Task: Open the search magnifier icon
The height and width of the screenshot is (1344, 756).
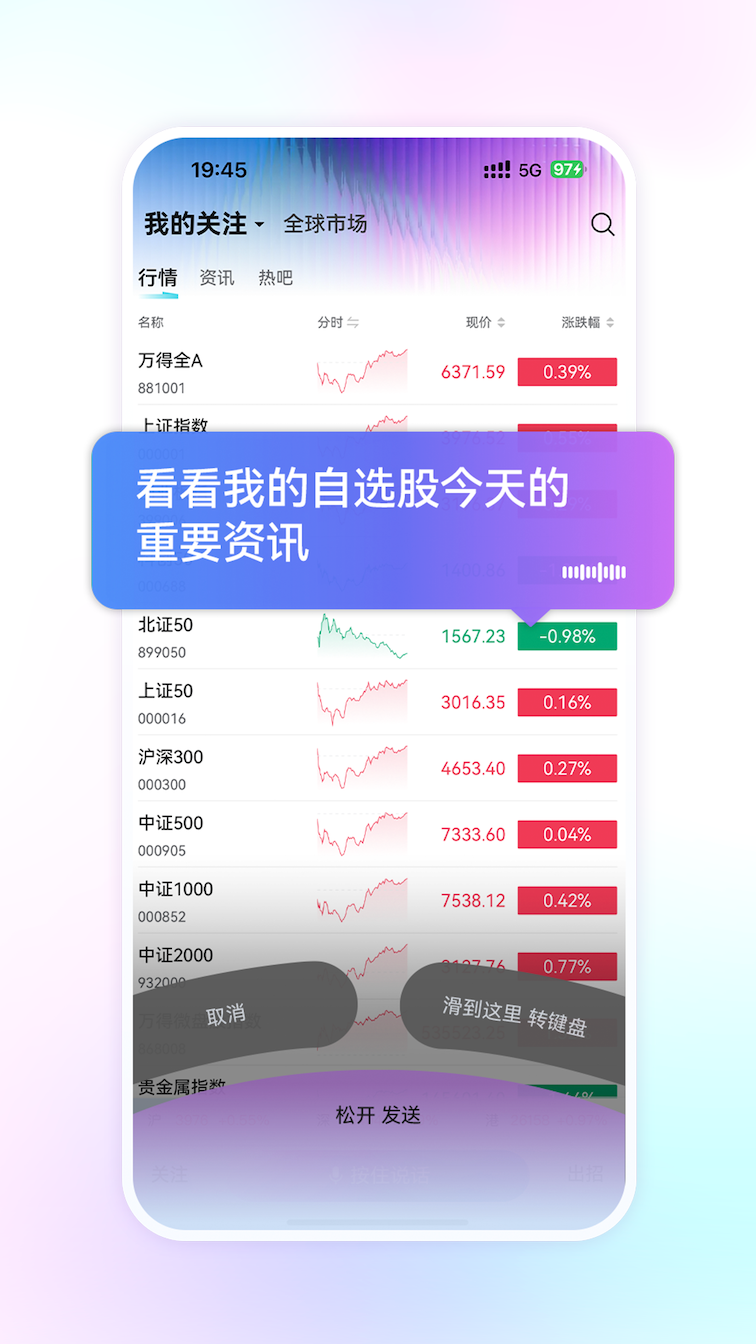Action: [x=603, y=224]
